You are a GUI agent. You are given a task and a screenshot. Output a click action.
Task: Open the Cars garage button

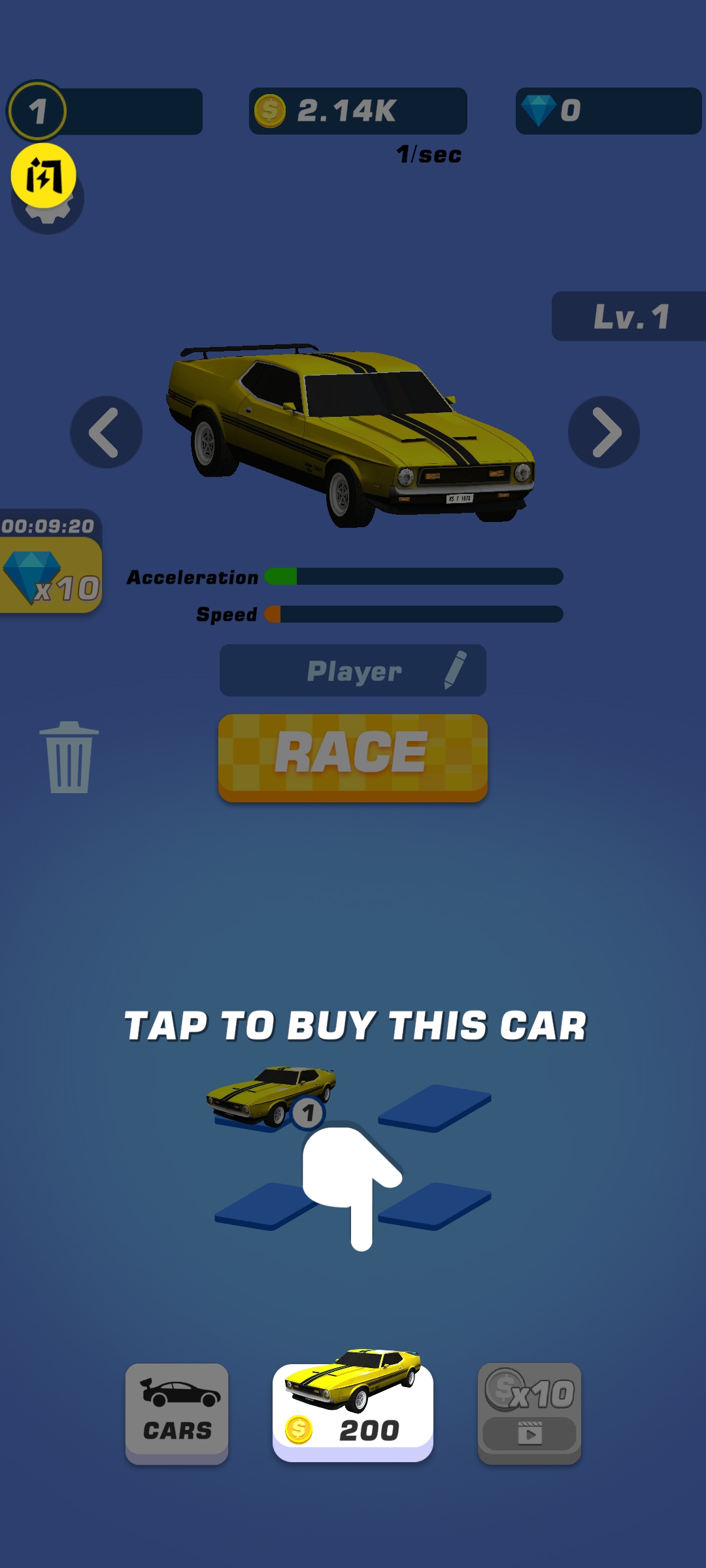tap(177, 1413)
